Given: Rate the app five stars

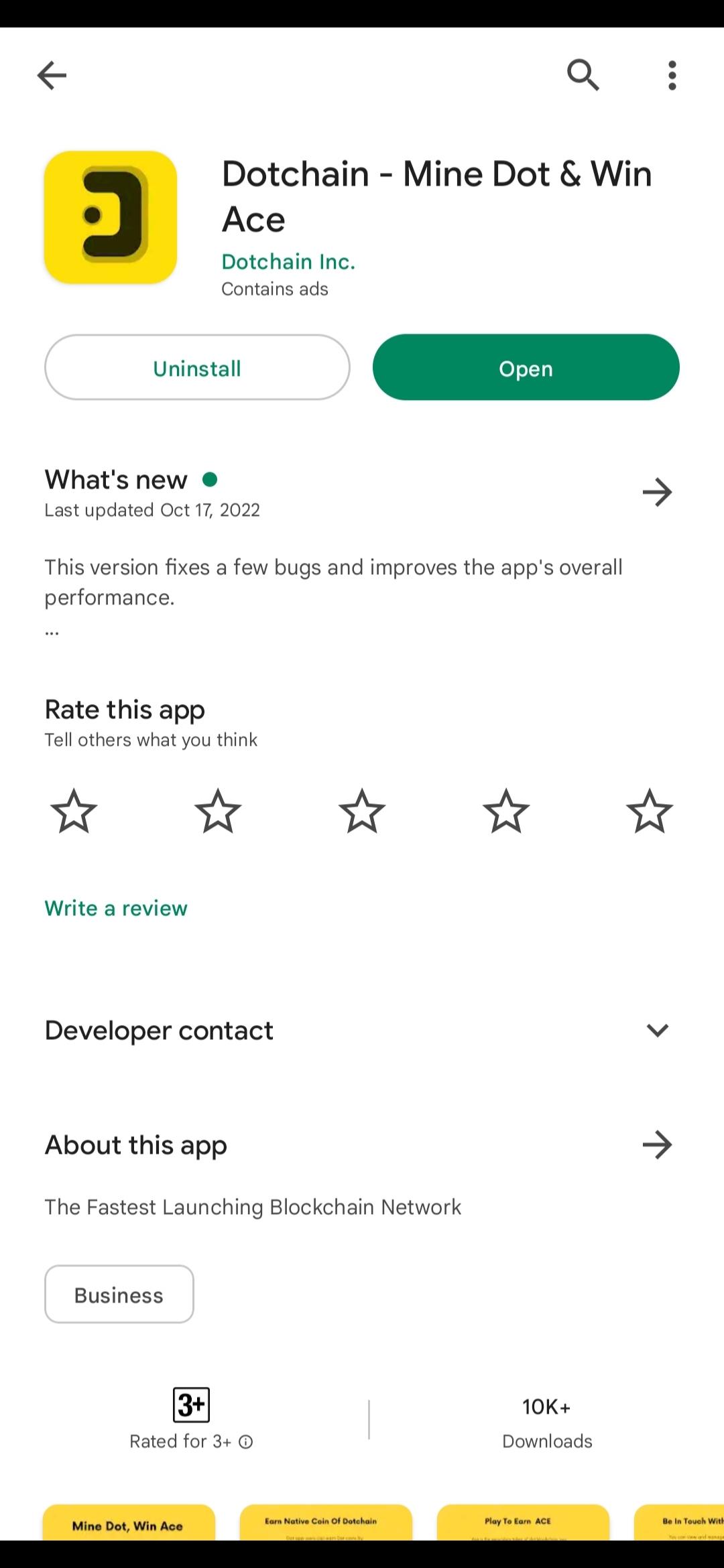Looking at the screenshot, I should (649, 811).
